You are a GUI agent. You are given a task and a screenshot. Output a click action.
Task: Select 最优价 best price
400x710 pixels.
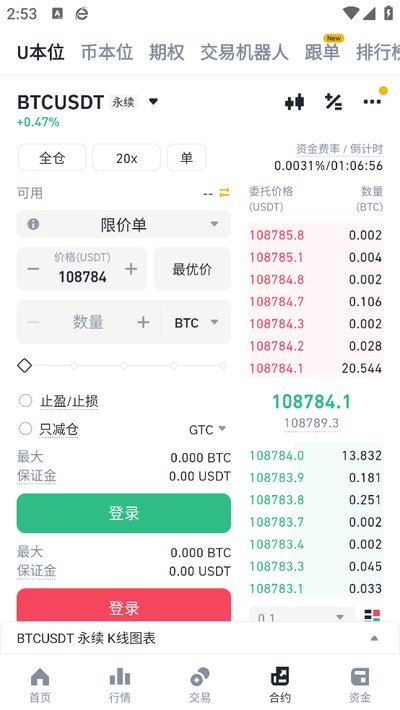pos(192,269)
